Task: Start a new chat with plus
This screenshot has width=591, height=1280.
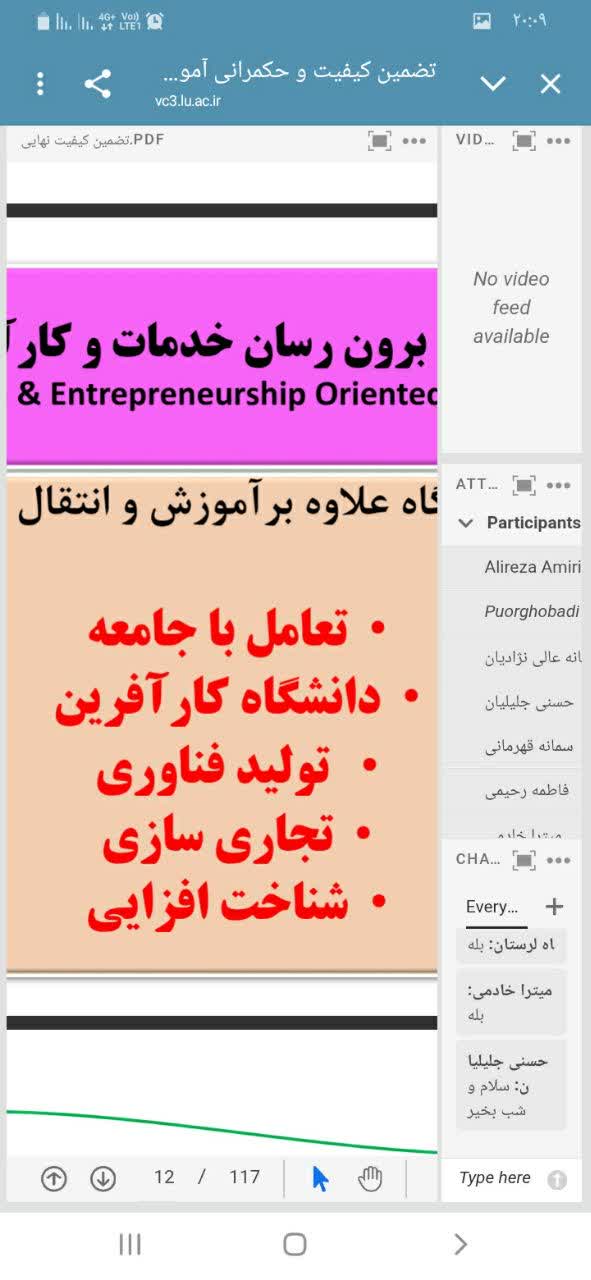Action: point(554,906)
